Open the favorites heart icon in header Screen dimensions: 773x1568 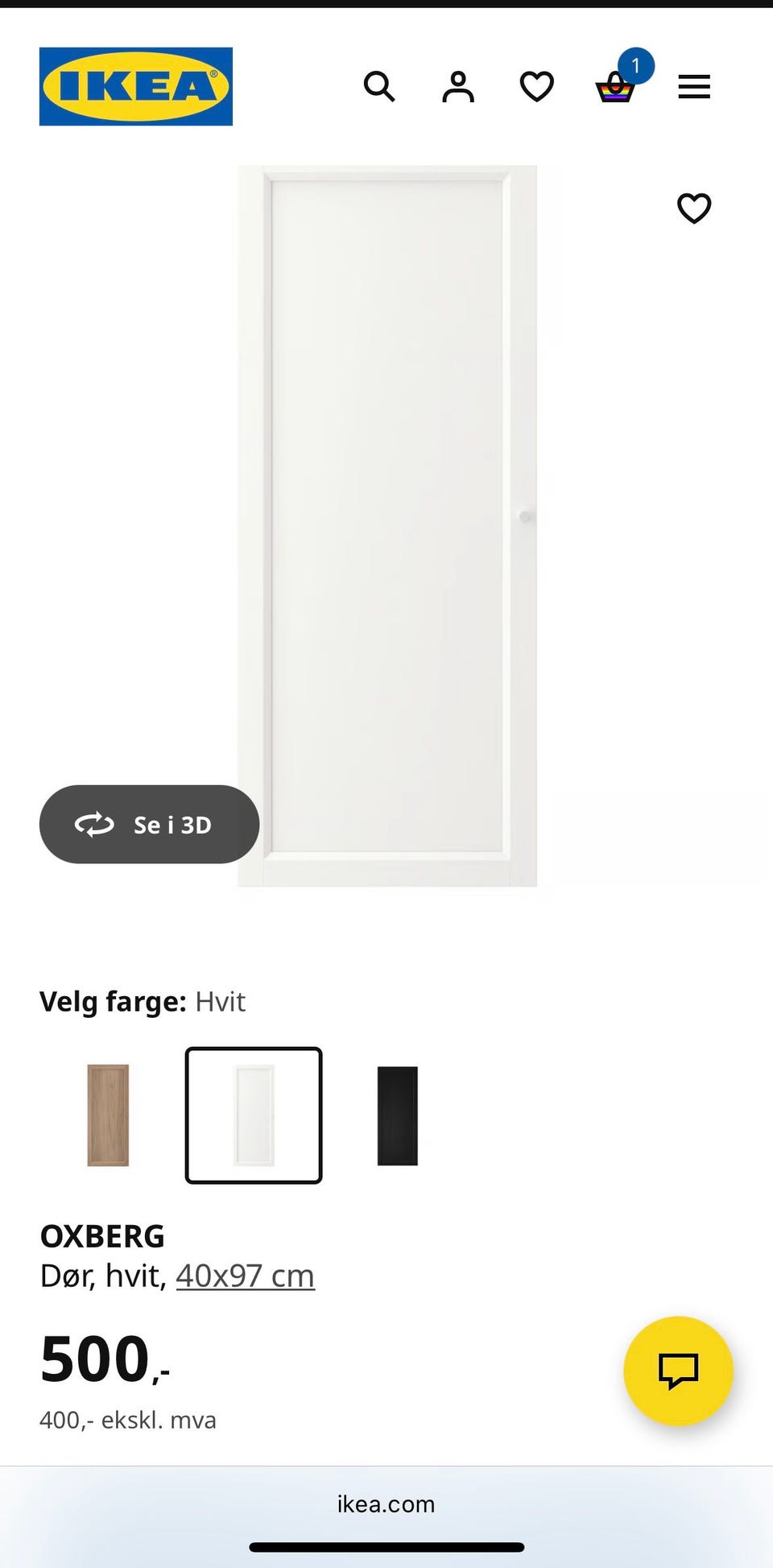pos(535,87)
